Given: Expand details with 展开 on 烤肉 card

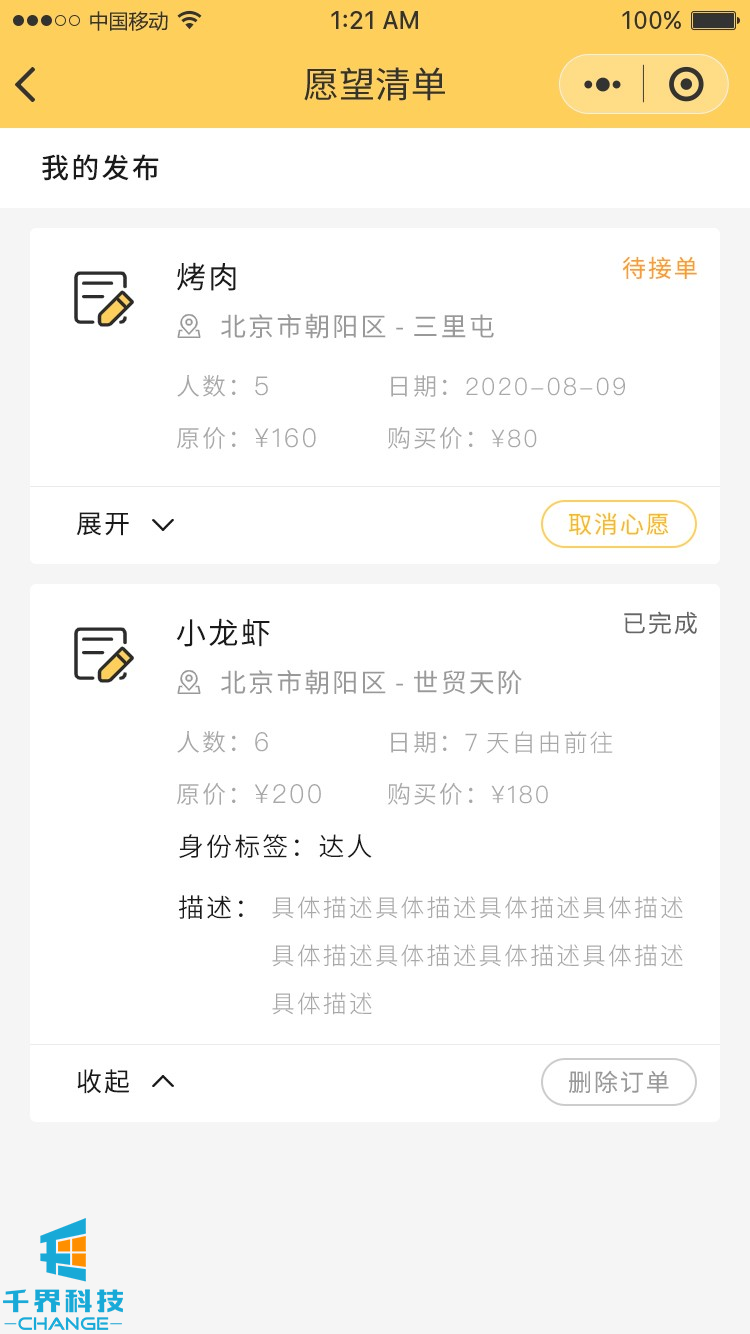Looking at the screenshot, I should click(125, 525).
